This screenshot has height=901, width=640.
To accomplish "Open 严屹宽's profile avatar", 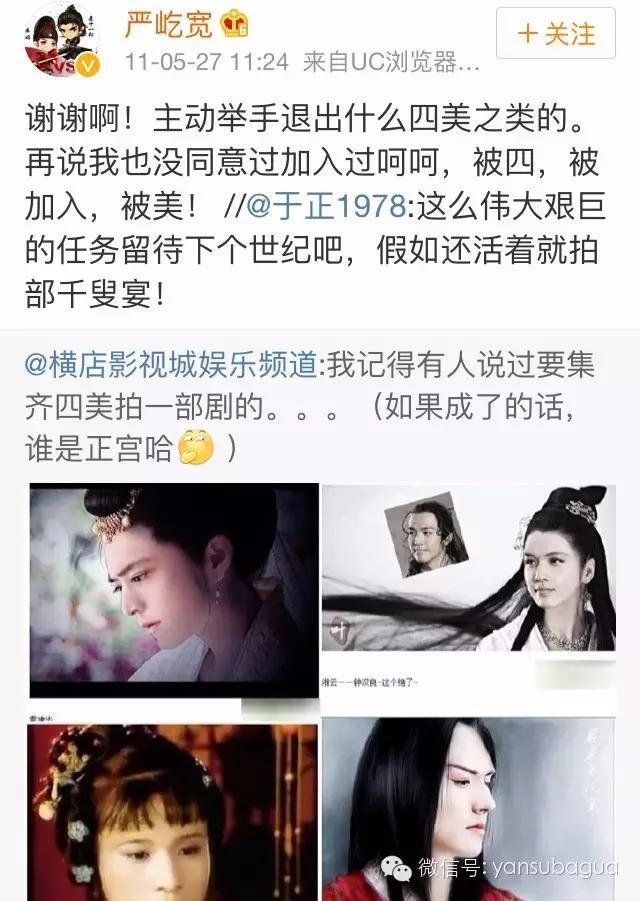I will point(62,41).
